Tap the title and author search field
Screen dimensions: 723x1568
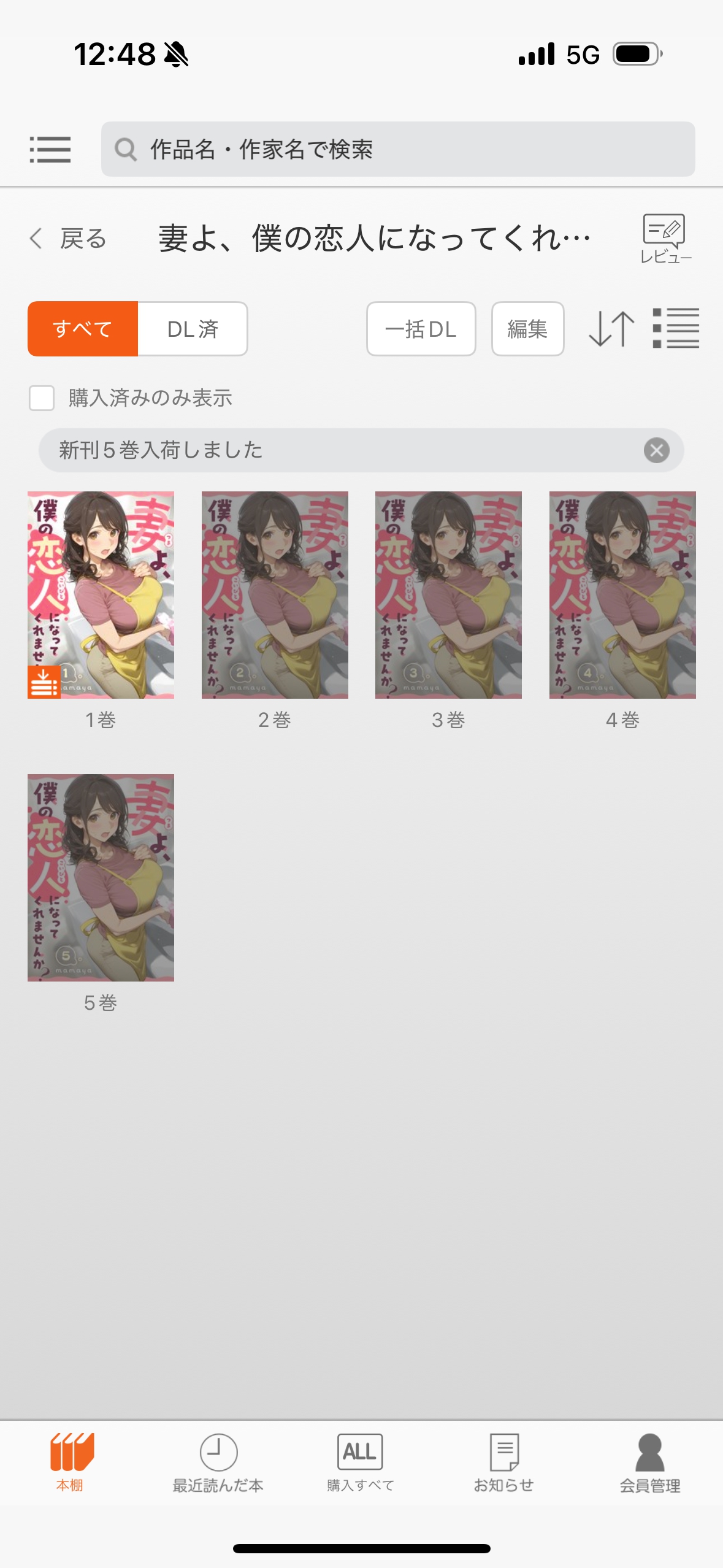tap(397, 149)
